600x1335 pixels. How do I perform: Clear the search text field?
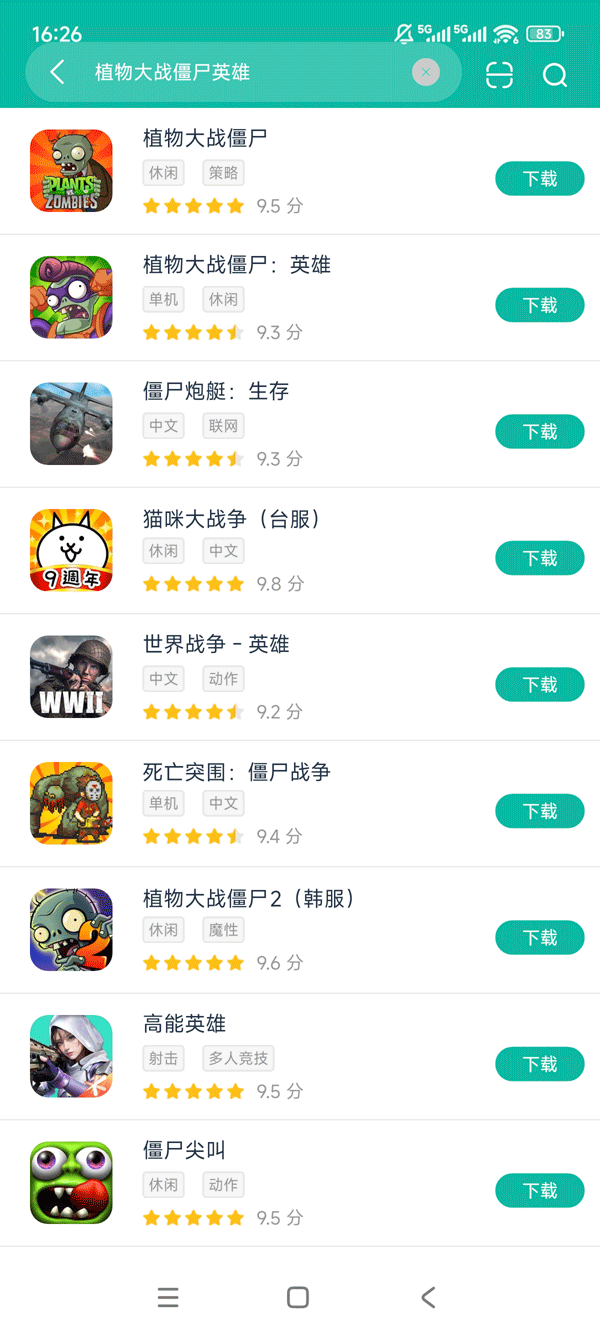click(x=426, y=72)
